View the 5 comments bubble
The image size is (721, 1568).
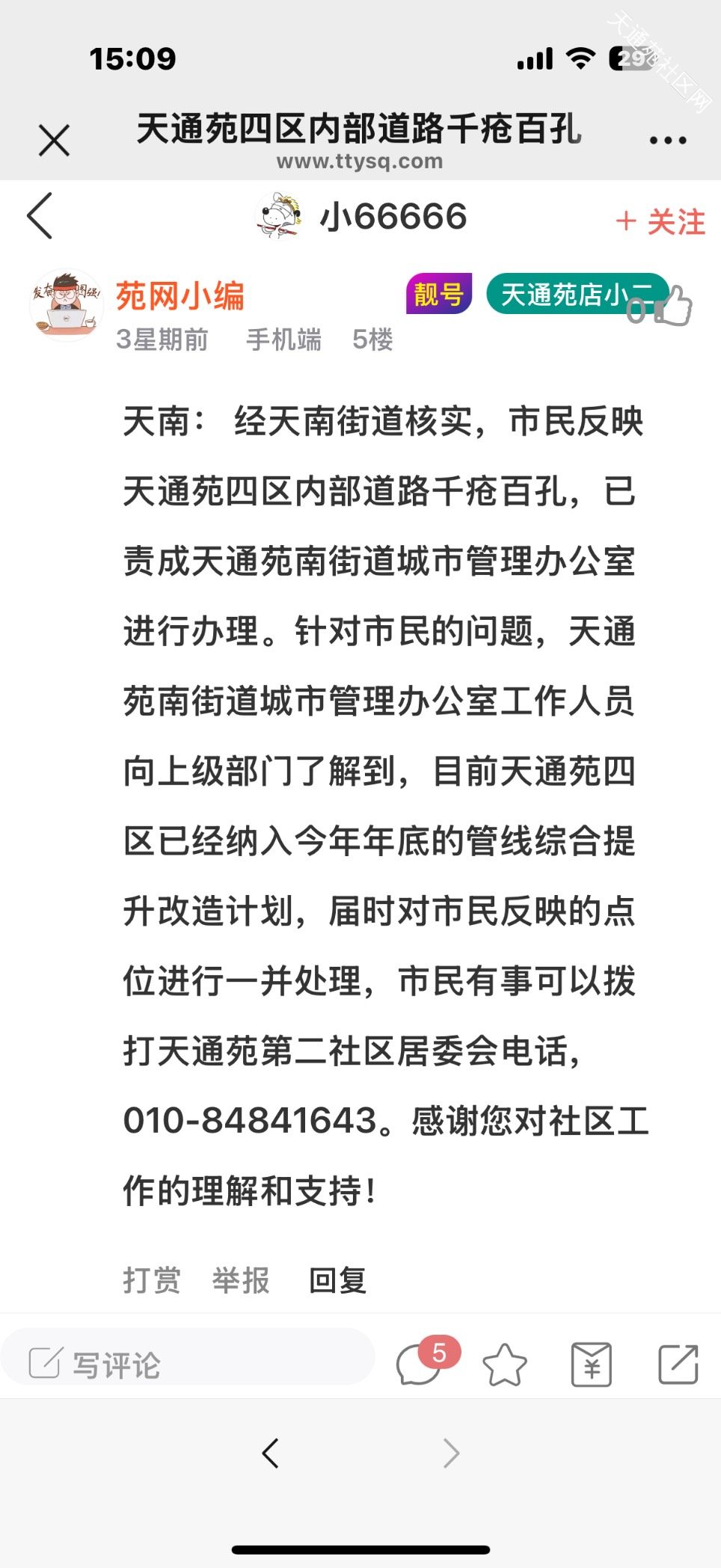coord(420,1364)
